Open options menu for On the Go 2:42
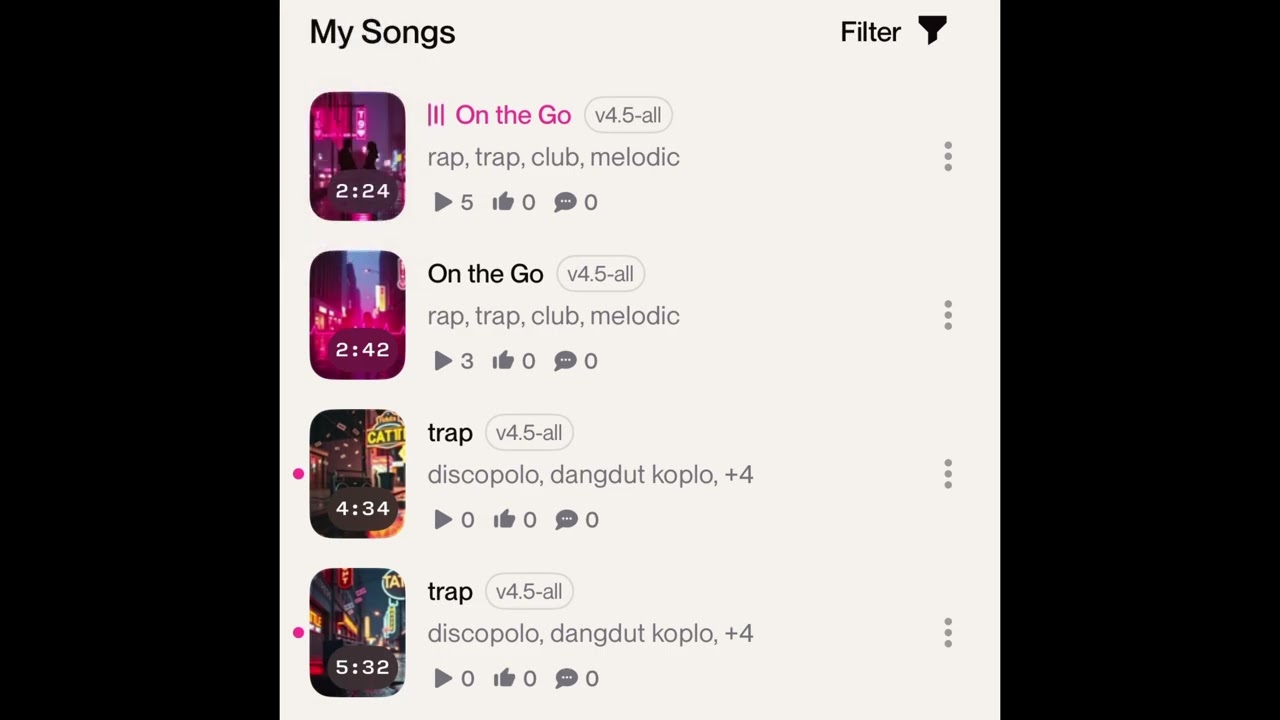Image resolution: width=1280 pixels, height=720 pixels. tap(947, 315)
